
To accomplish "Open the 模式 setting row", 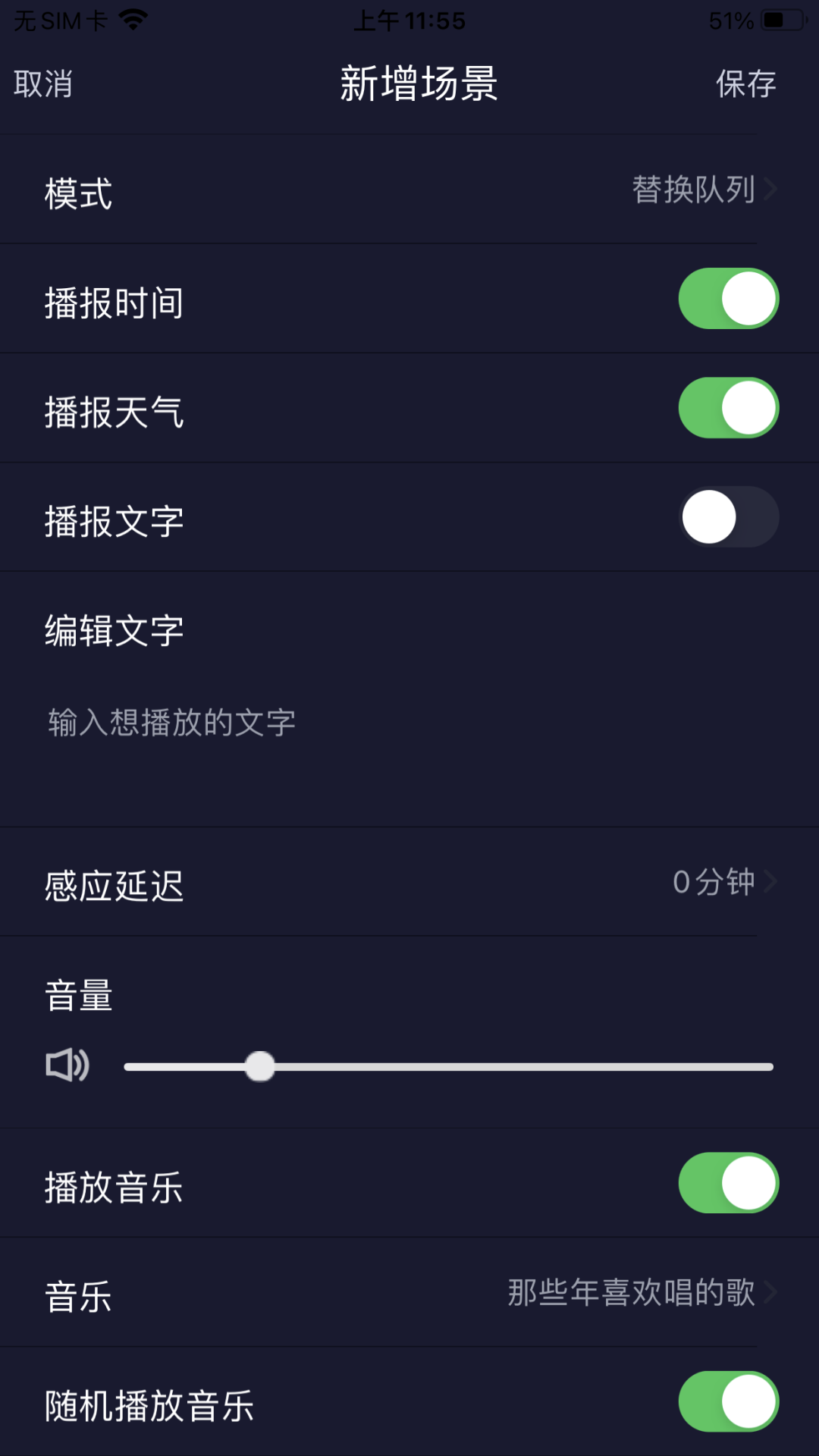I will point(409,190).
